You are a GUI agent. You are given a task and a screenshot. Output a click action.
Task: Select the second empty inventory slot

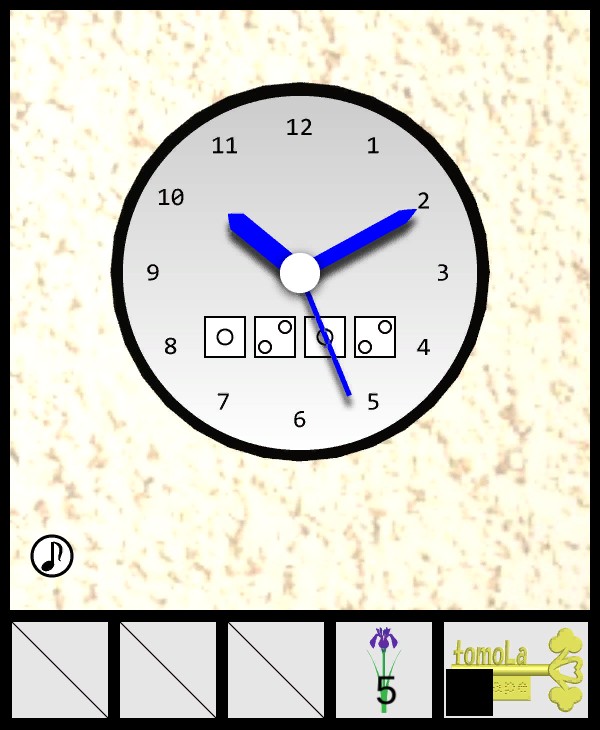click(168, 670)
